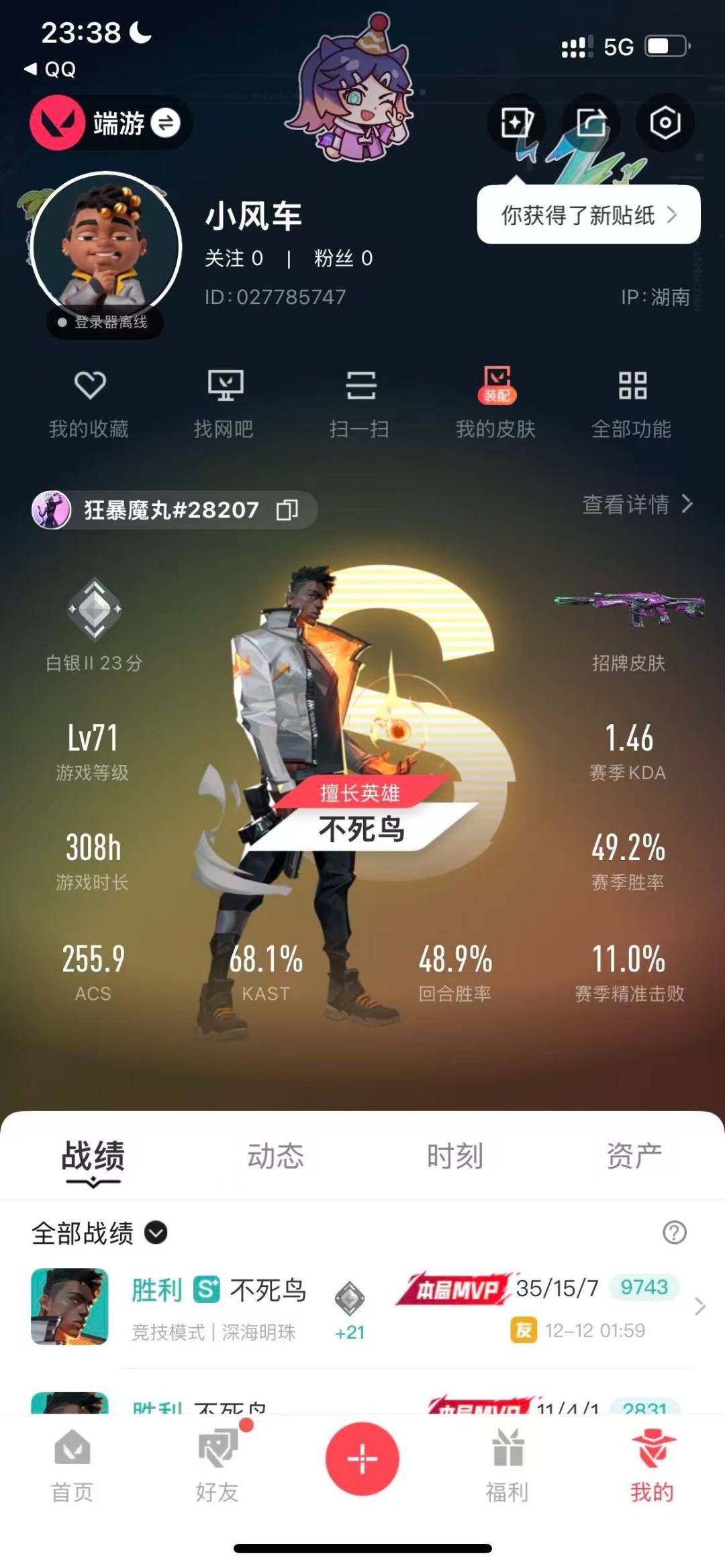Open the match record help icon
This screenshot has height=1568, width=725.
pyautogui.click(x=674, y=1233)
